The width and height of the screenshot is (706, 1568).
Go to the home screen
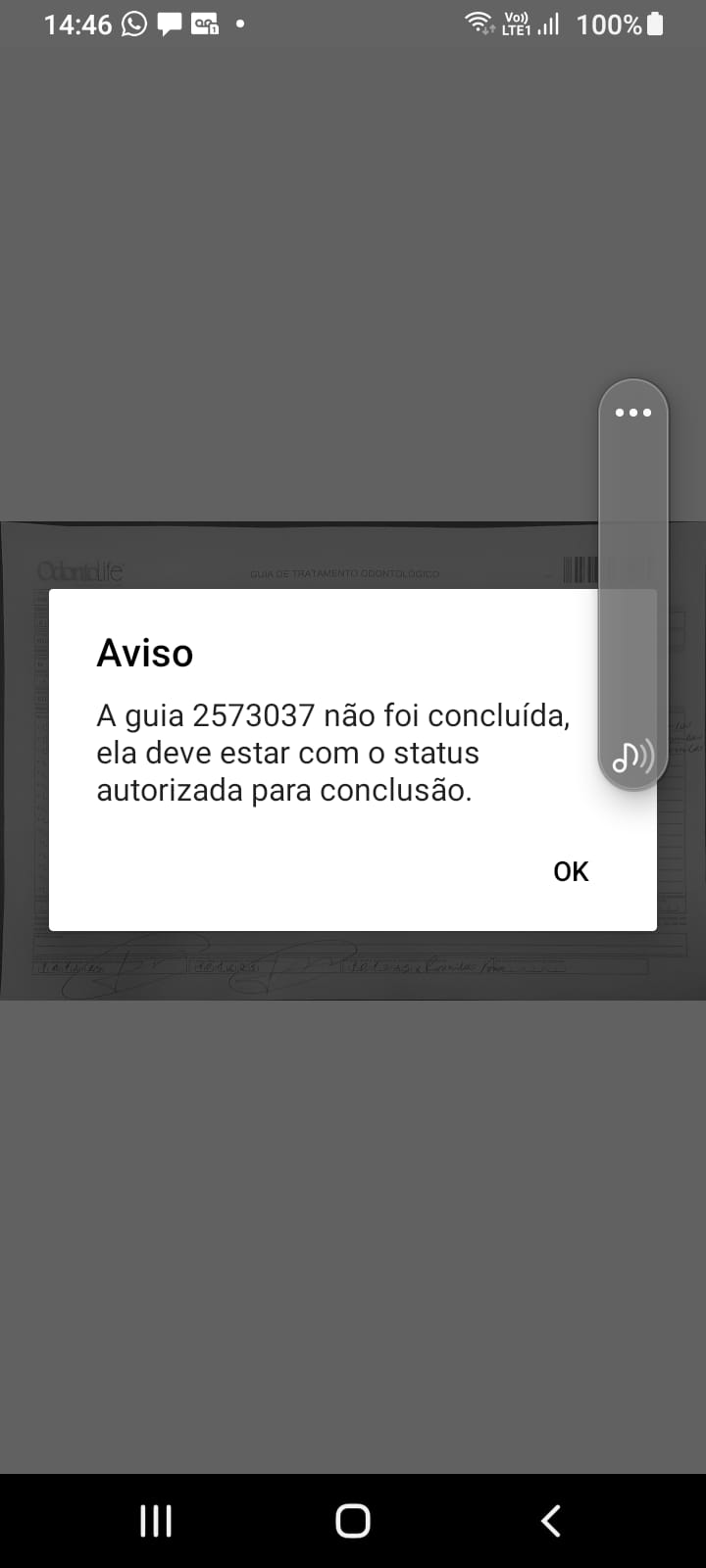pyautogui.click(x=353, y=1521)
